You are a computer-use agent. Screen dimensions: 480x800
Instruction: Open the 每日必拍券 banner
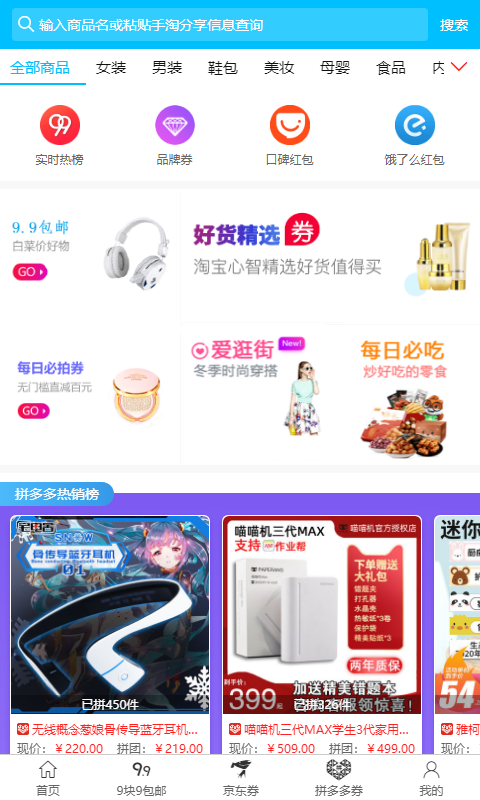tap(90, 395)
